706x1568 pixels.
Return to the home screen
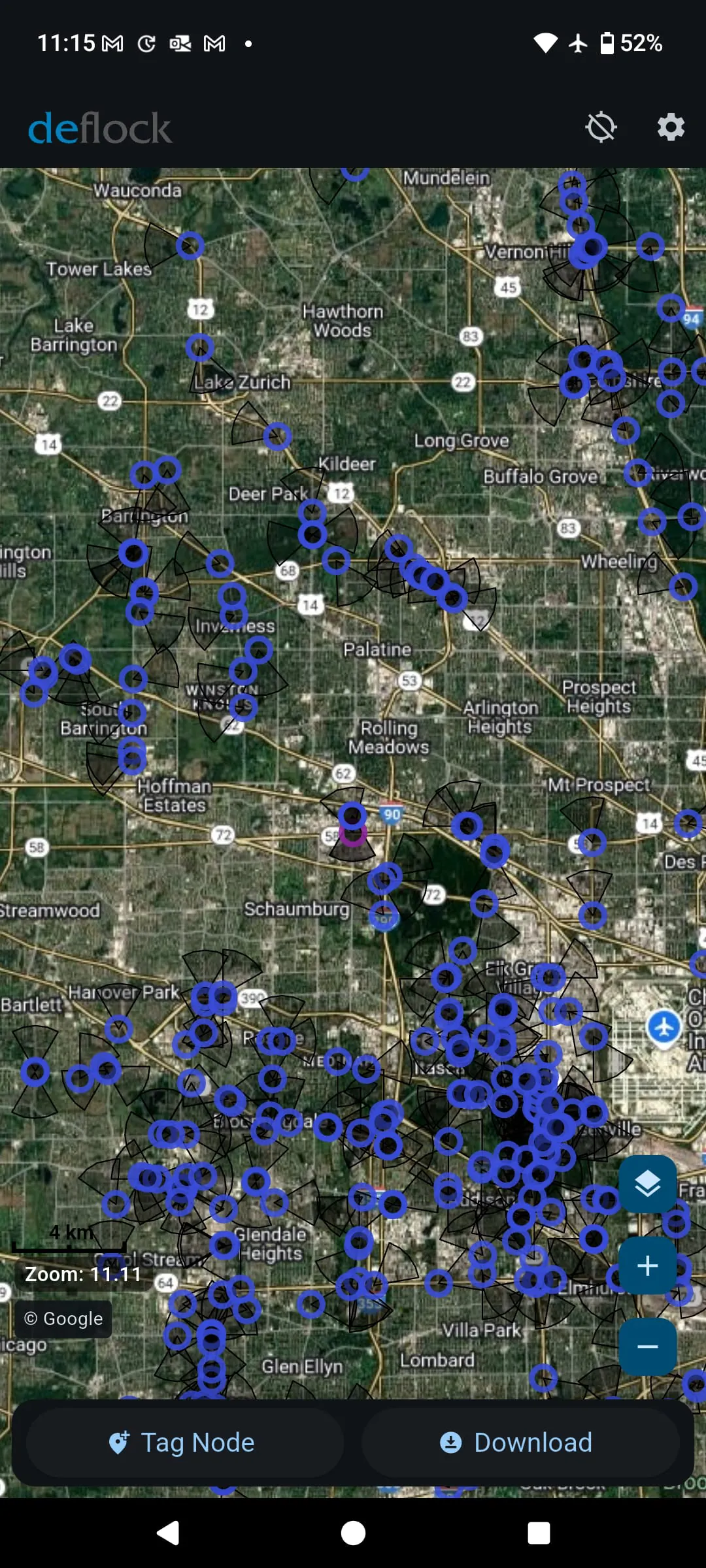[353, 1532]
